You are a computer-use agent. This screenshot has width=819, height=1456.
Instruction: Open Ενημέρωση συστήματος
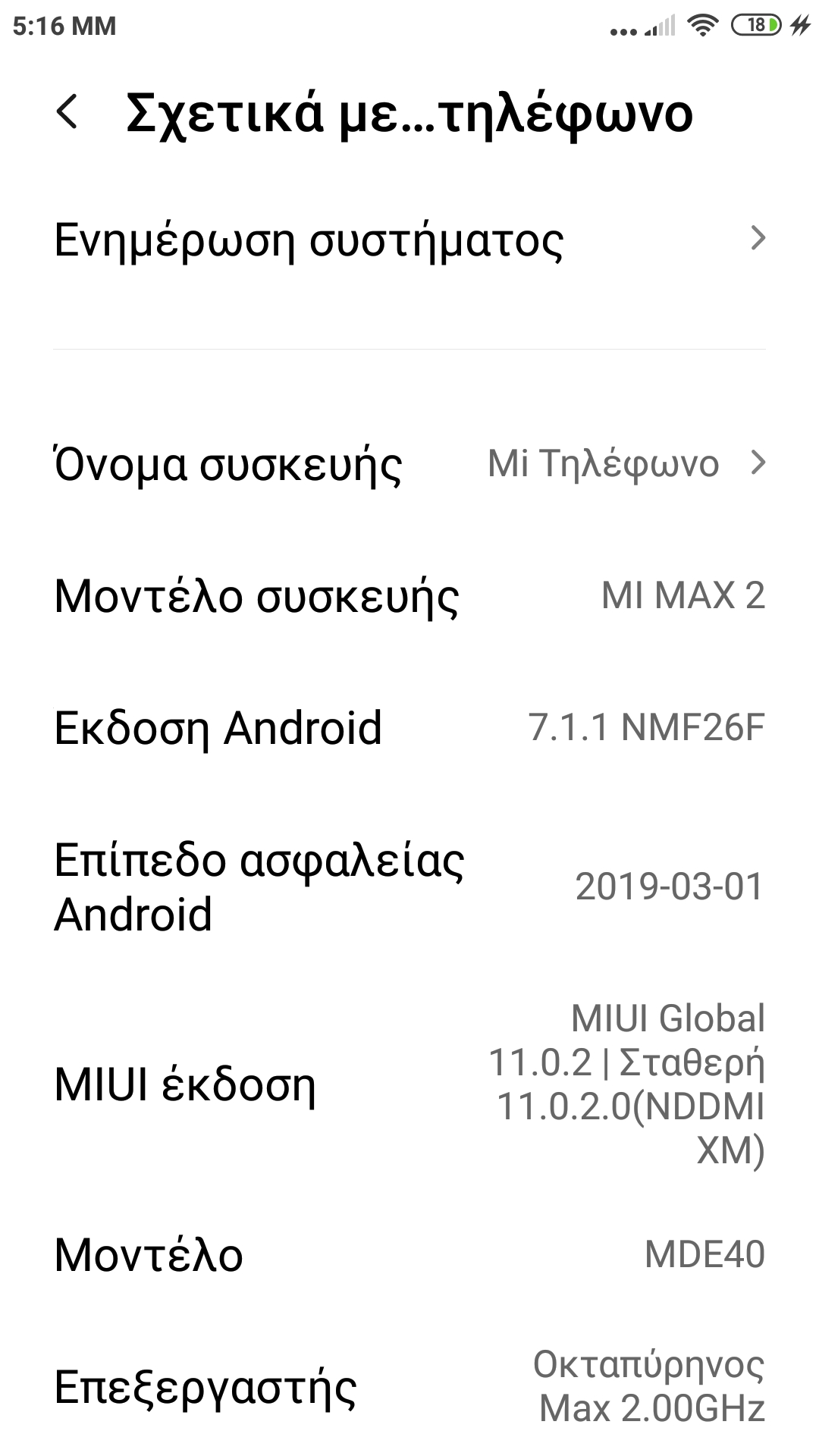pos(409,240)
